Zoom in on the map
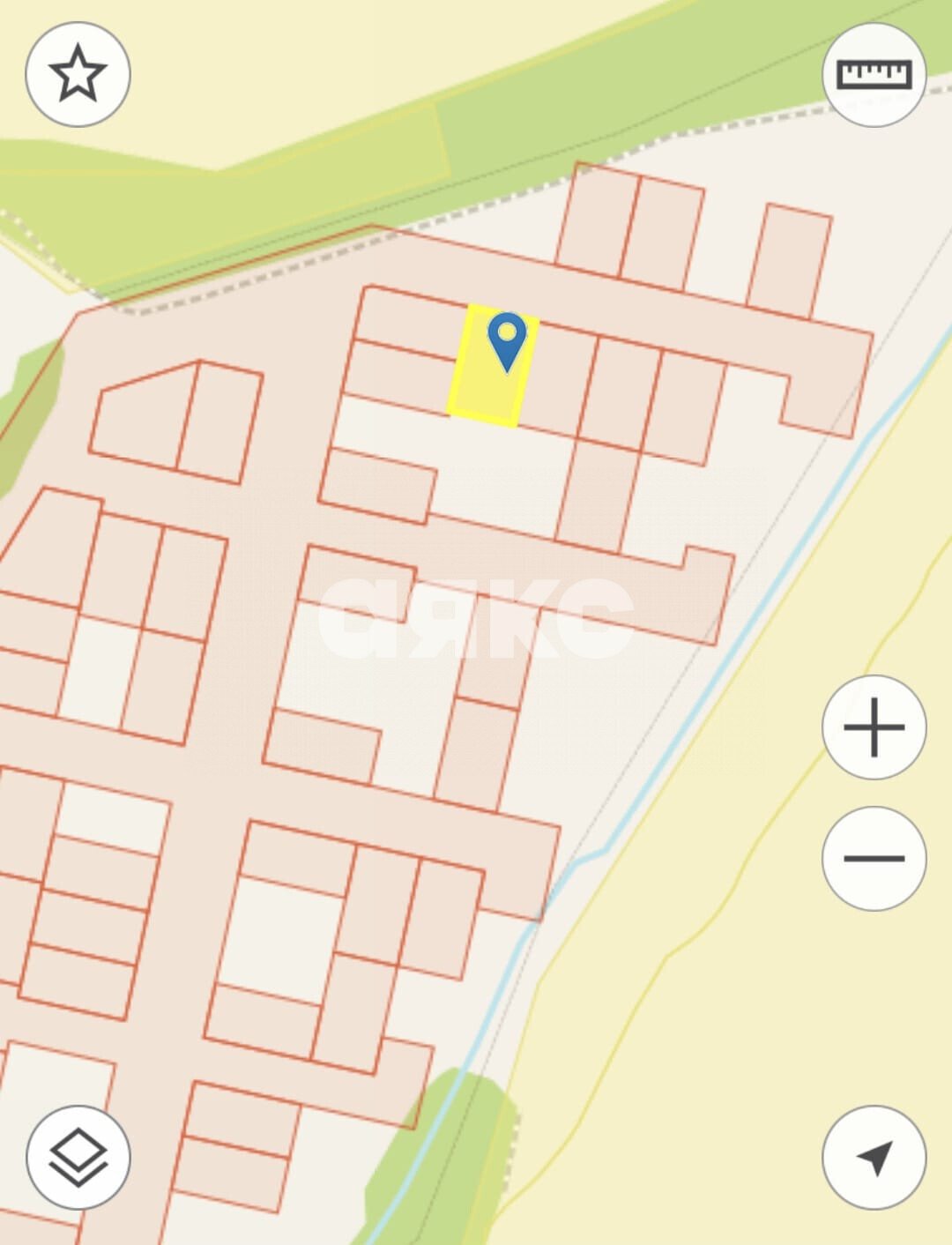The width and height of the screenshot is (952, 1245). tap(874, 727)
